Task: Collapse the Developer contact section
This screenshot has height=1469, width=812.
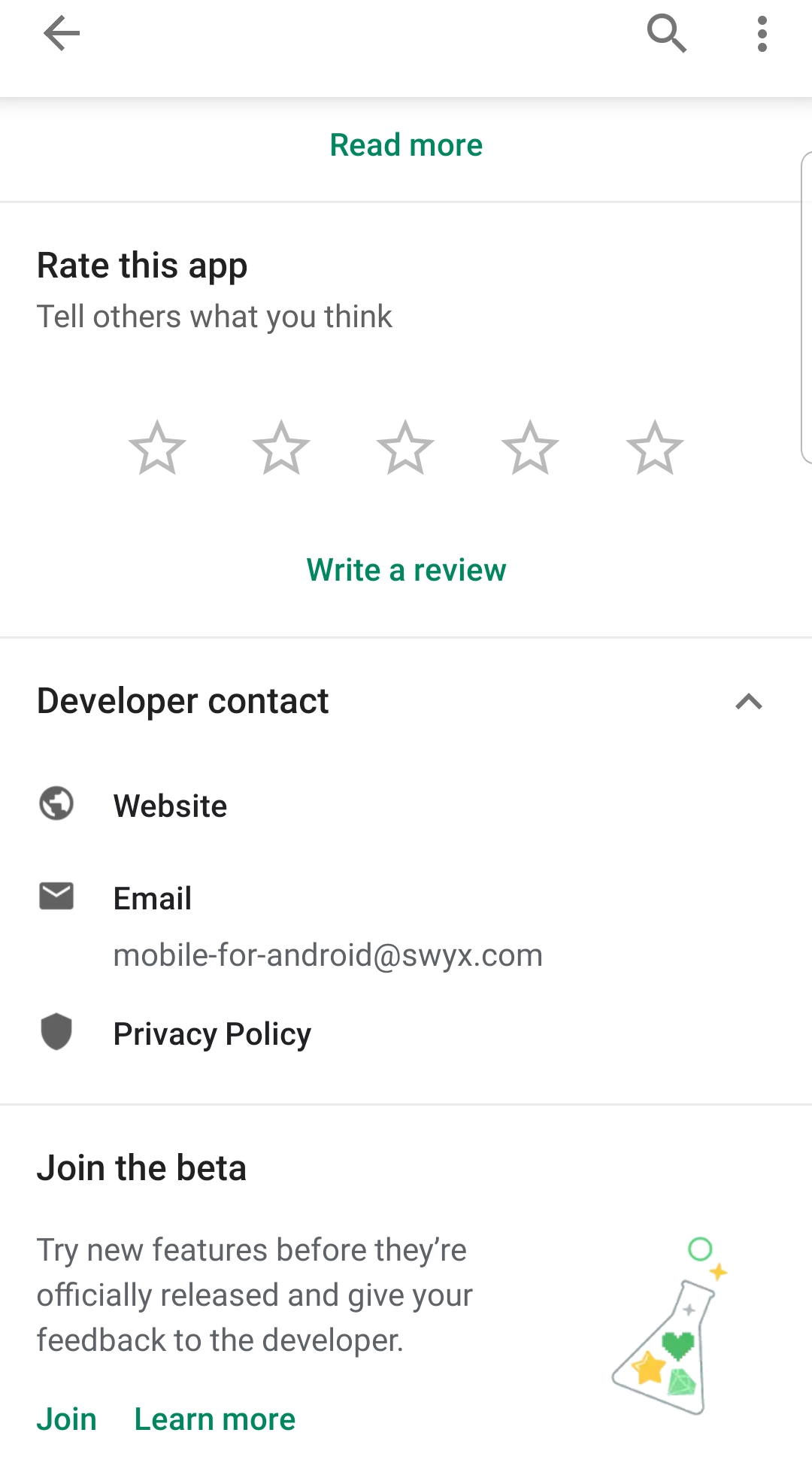Action: [x=748, y=702]
